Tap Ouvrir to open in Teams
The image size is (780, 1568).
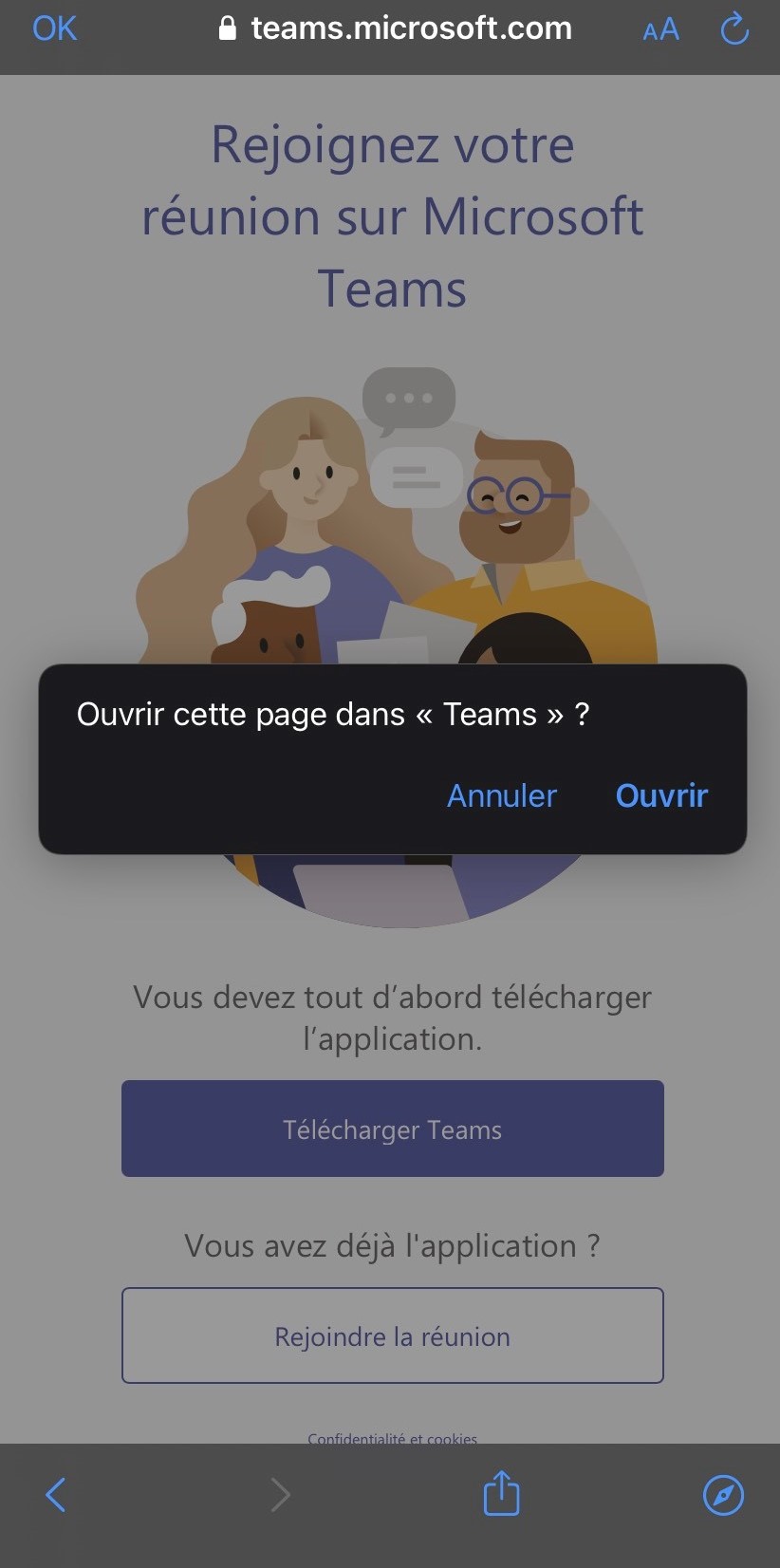pos(661,795)
